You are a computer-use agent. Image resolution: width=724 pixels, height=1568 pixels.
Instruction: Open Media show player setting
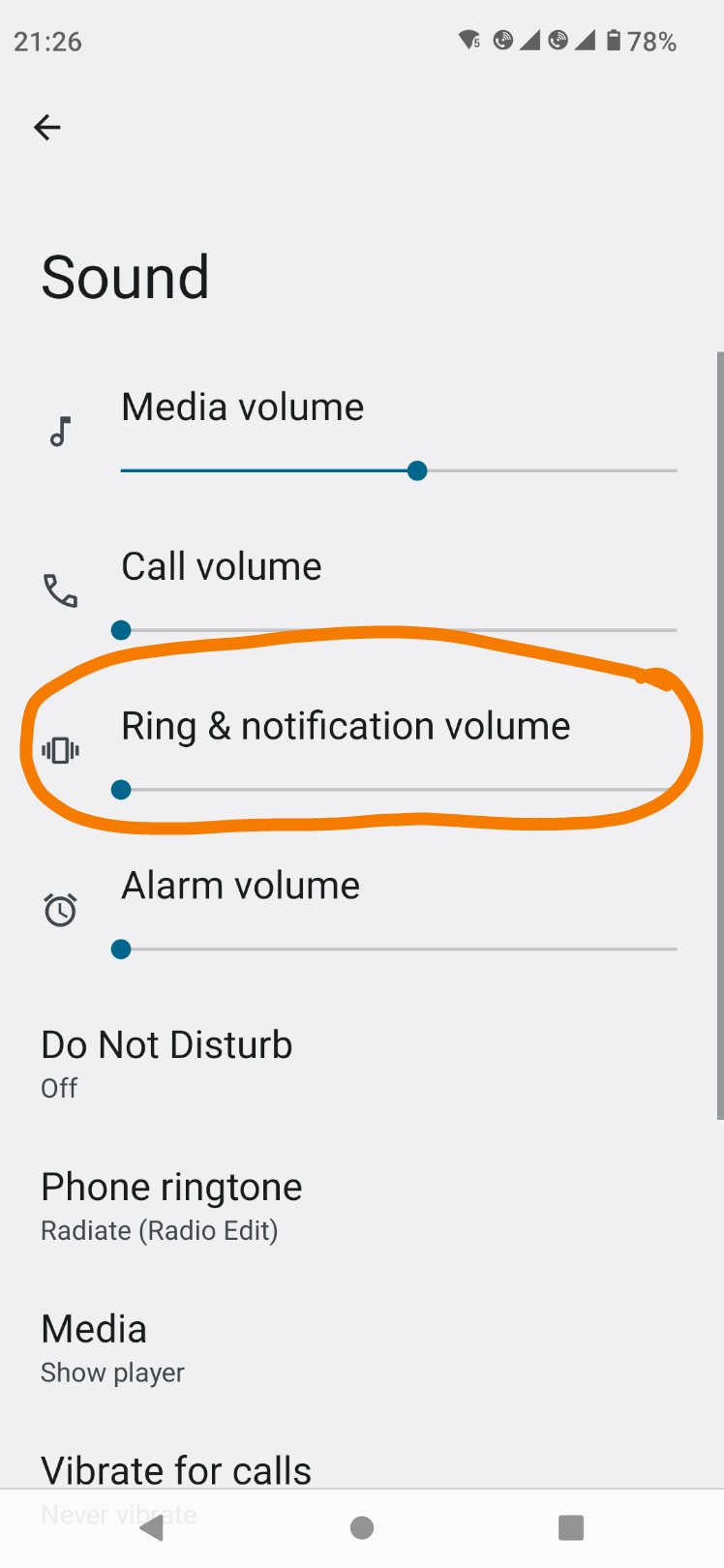[112, 1347]
